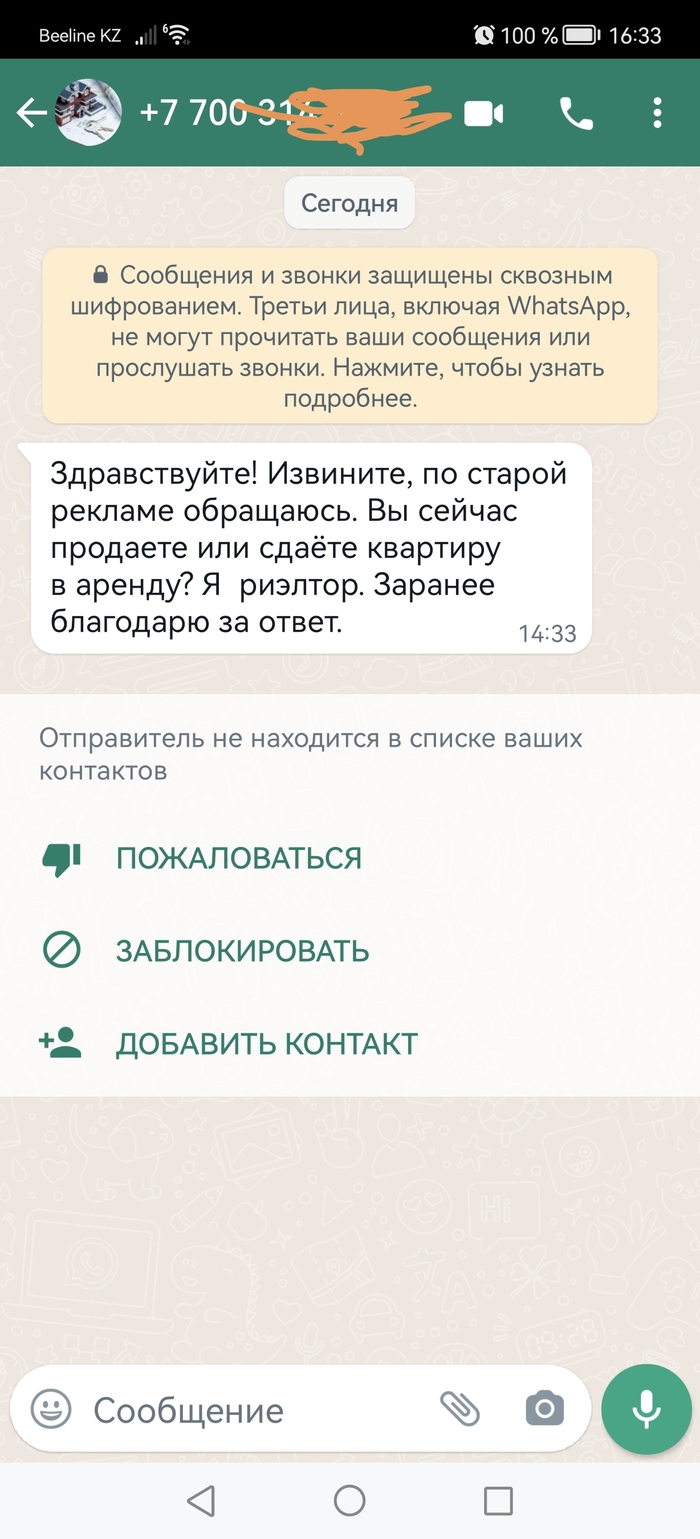Start a video call
This screenshot has width=700, height=1539.
pos(484,114)
